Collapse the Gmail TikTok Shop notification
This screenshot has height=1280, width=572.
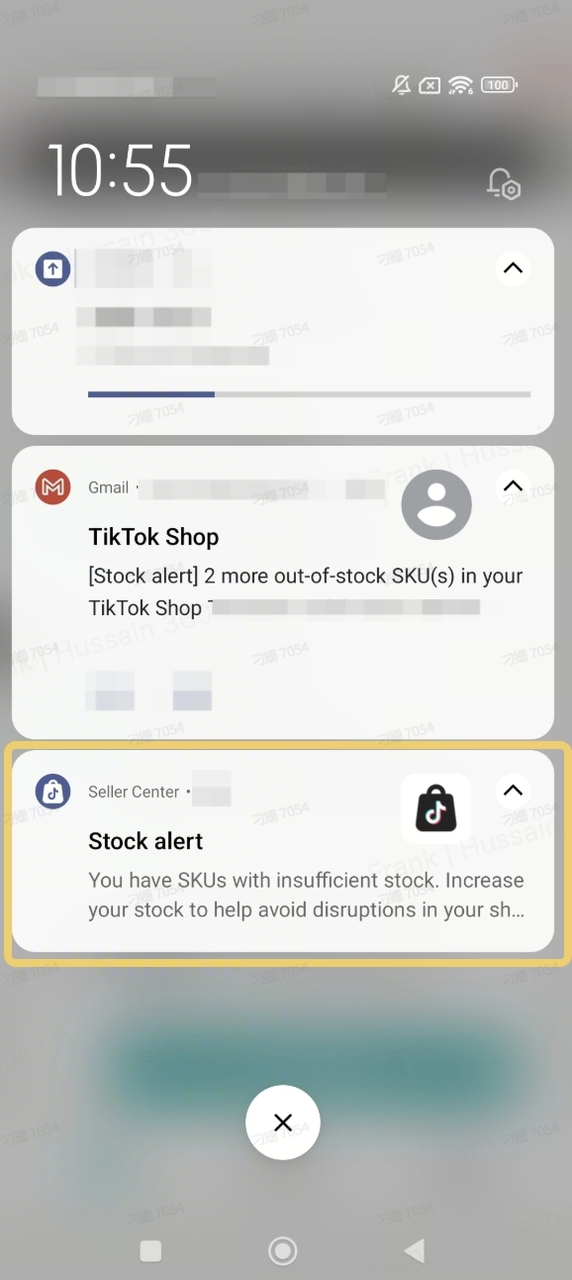click(x=513, y=486)
